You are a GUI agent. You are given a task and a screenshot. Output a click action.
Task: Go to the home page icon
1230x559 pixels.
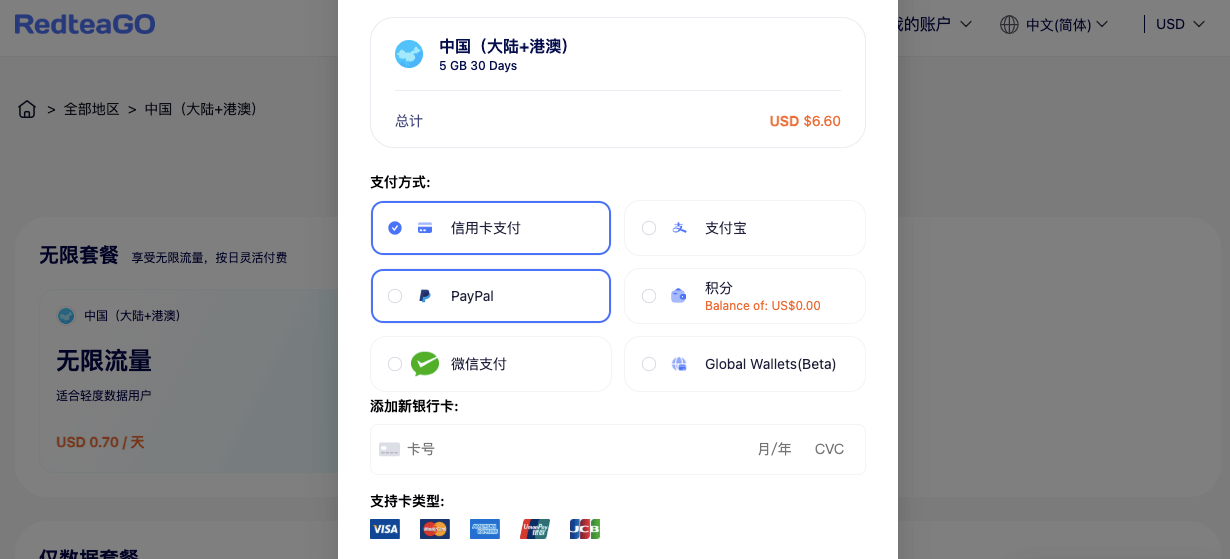[x=27, y=109]
